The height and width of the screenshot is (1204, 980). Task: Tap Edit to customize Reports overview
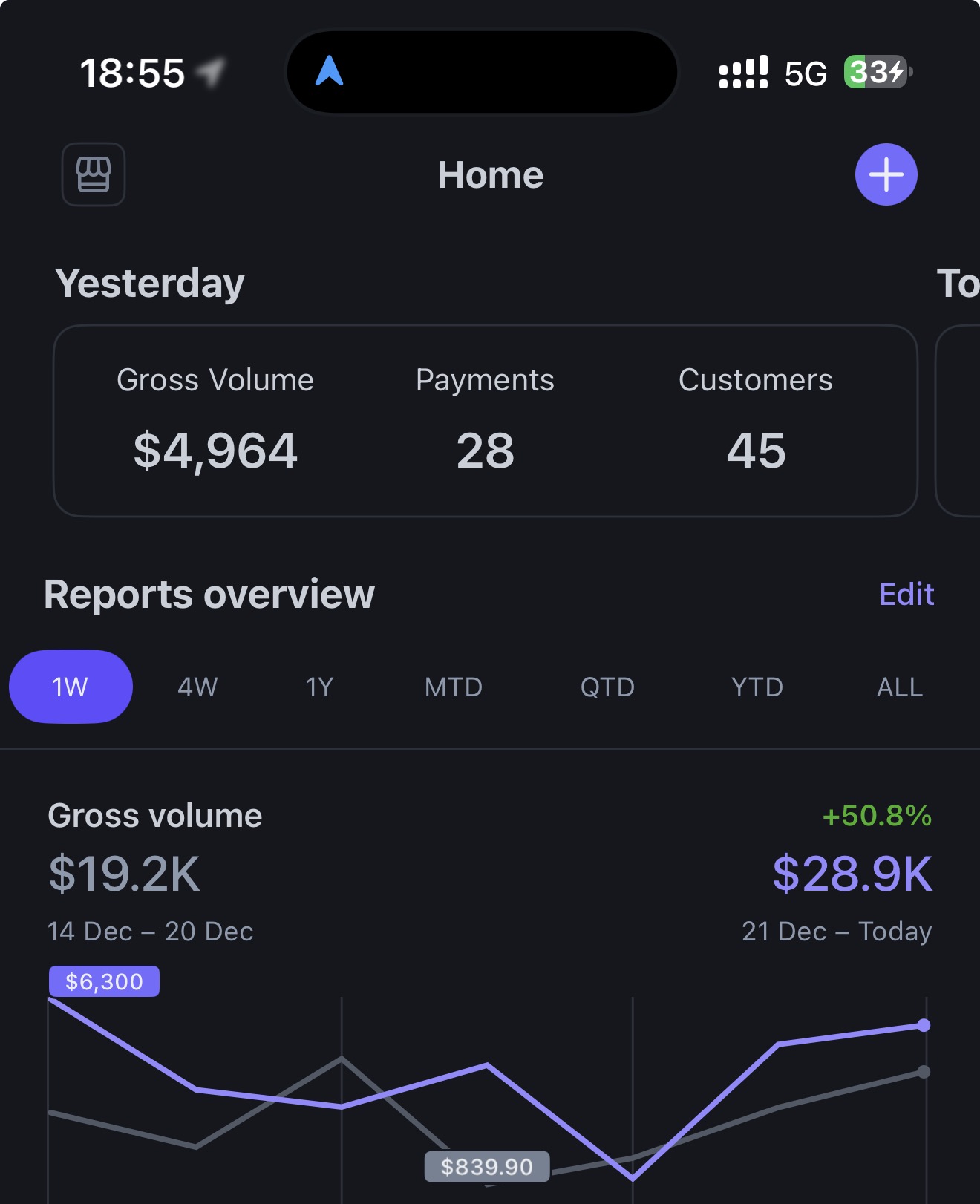pos(906,594)
